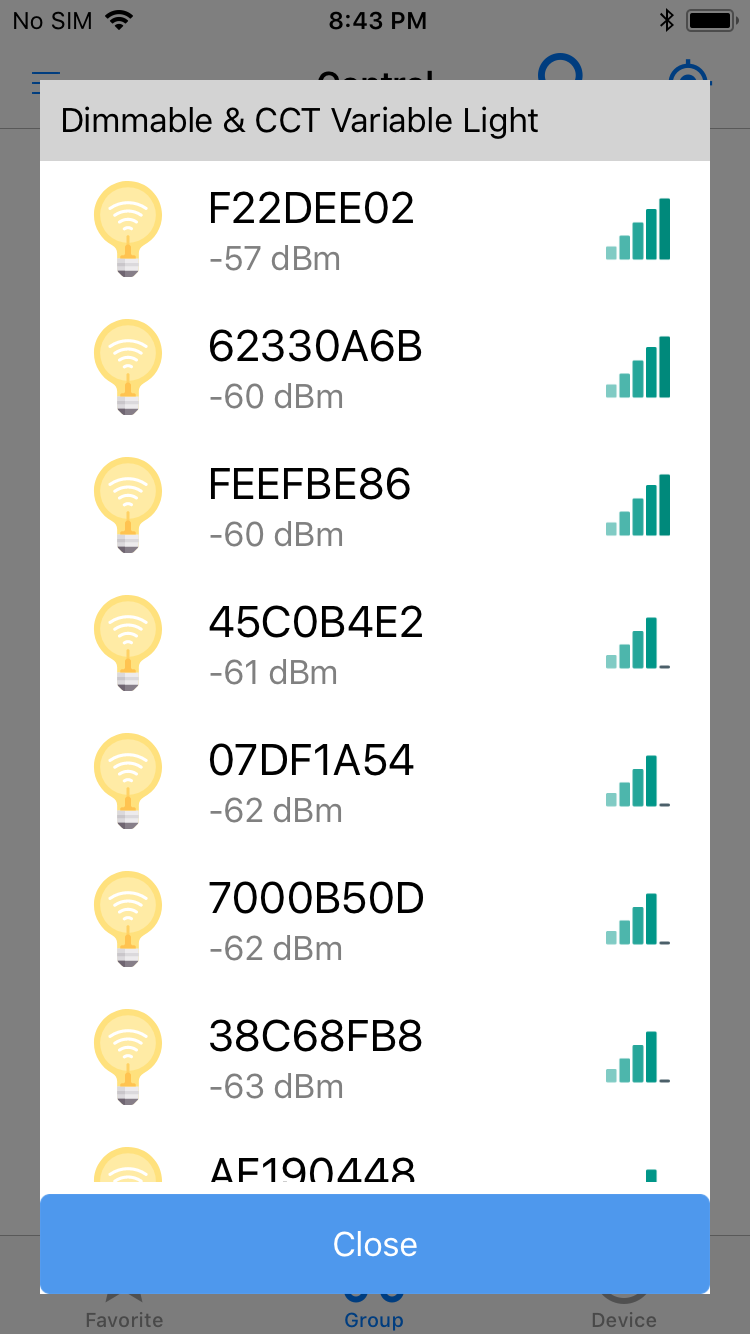Select light 62330A6B
This screenshot has height=1334, width=750.
coord(375,368)
